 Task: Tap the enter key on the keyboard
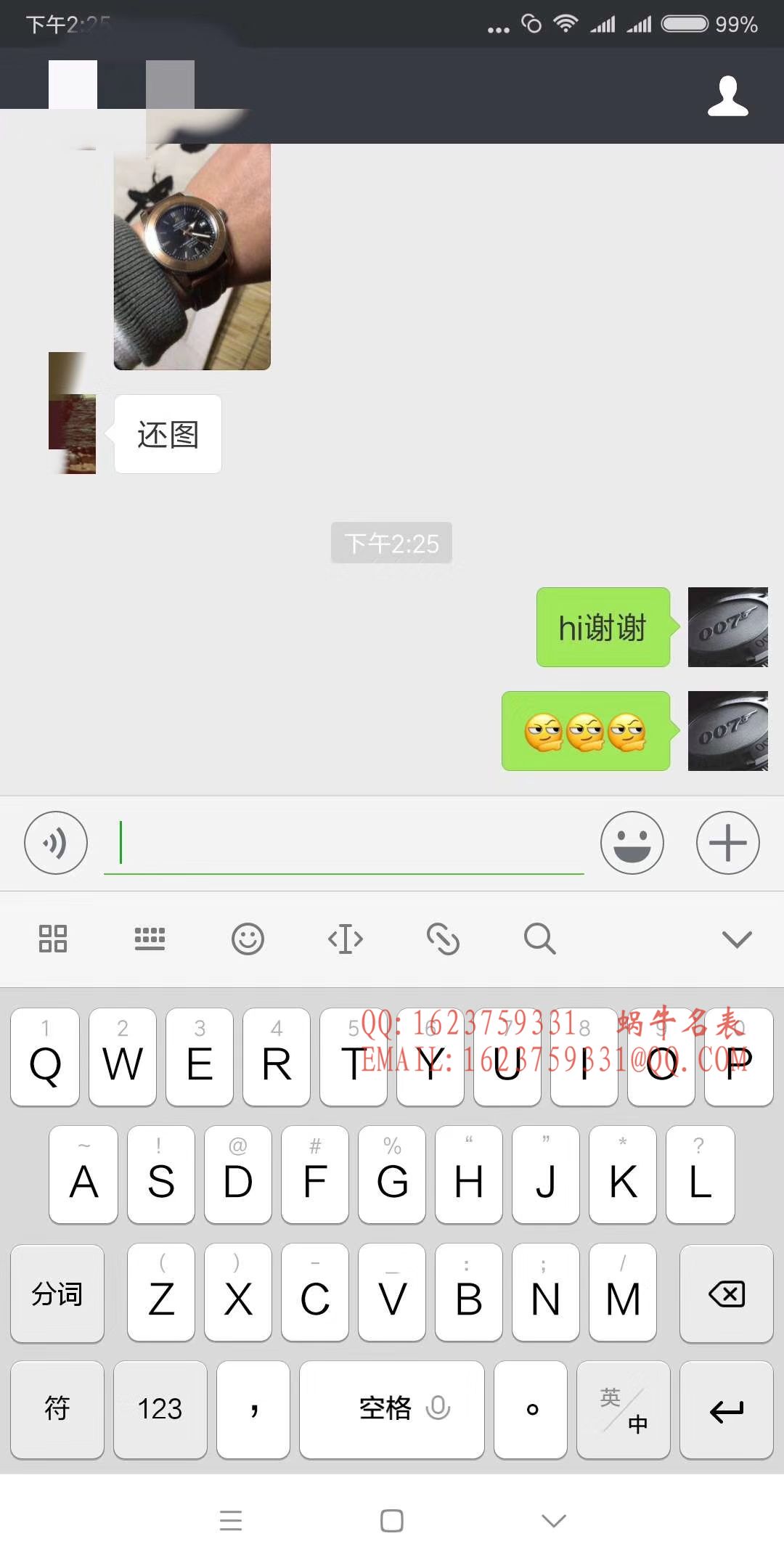coord(727,1408)
